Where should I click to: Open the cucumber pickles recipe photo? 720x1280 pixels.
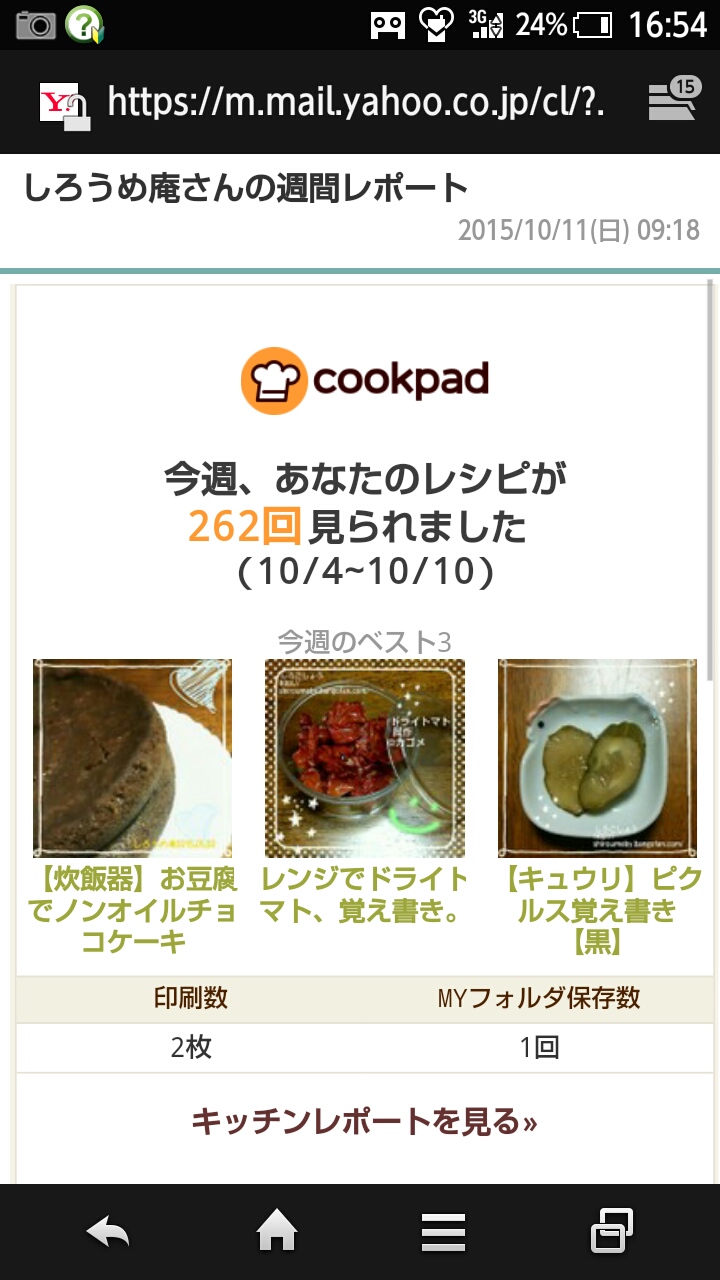click(x=597, y=758)
